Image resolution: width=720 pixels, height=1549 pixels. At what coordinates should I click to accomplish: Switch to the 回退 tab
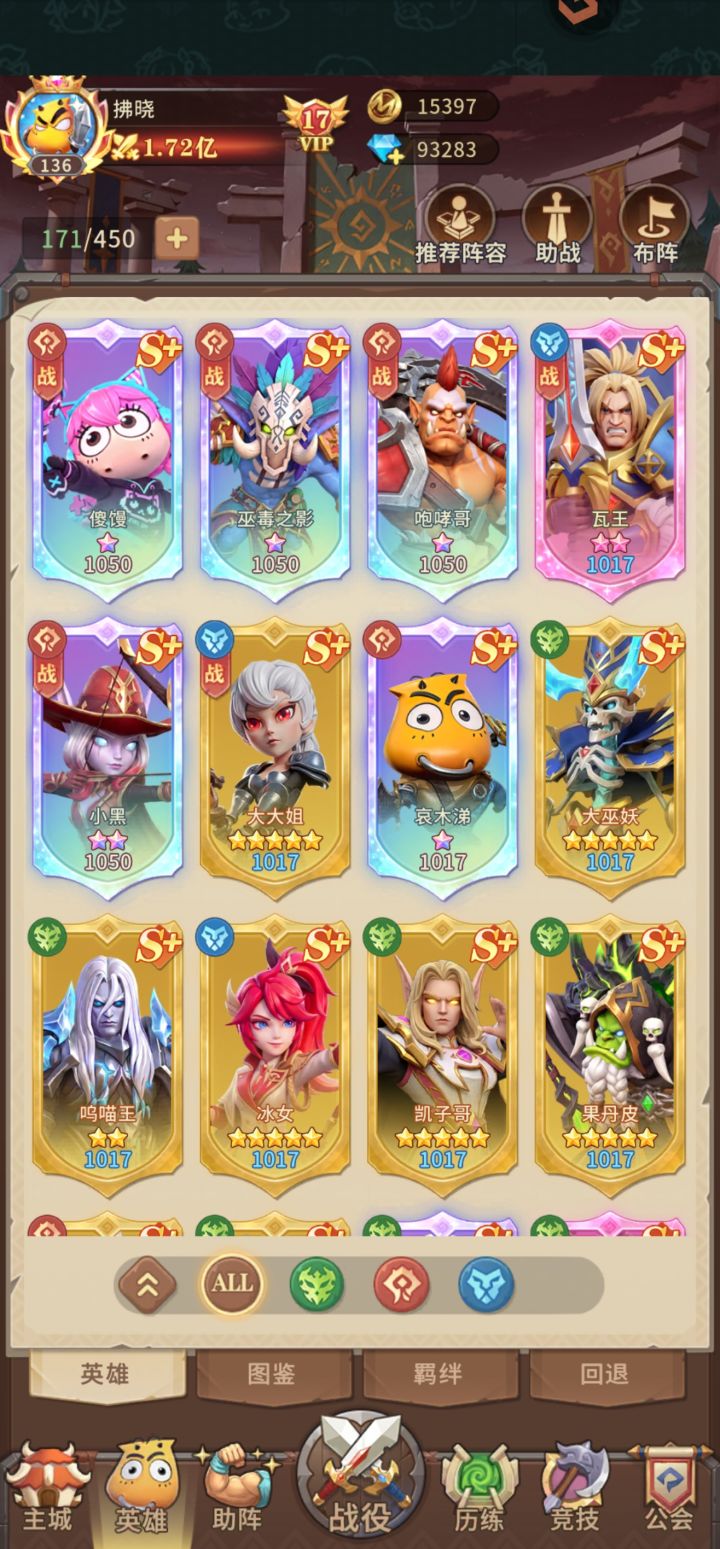click(x=606, y=1375)
